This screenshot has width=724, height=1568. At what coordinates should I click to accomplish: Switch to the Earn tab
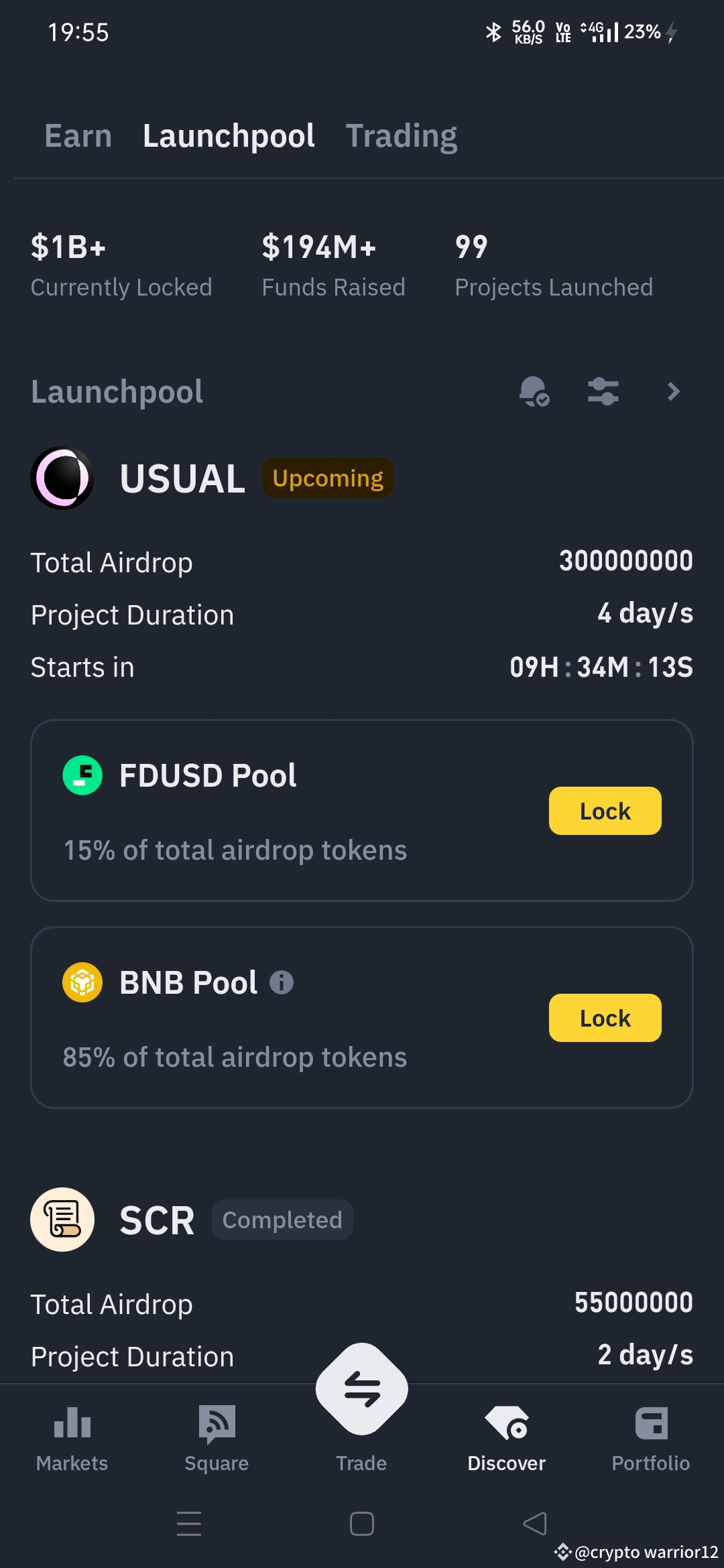click(x=78, y=135)
